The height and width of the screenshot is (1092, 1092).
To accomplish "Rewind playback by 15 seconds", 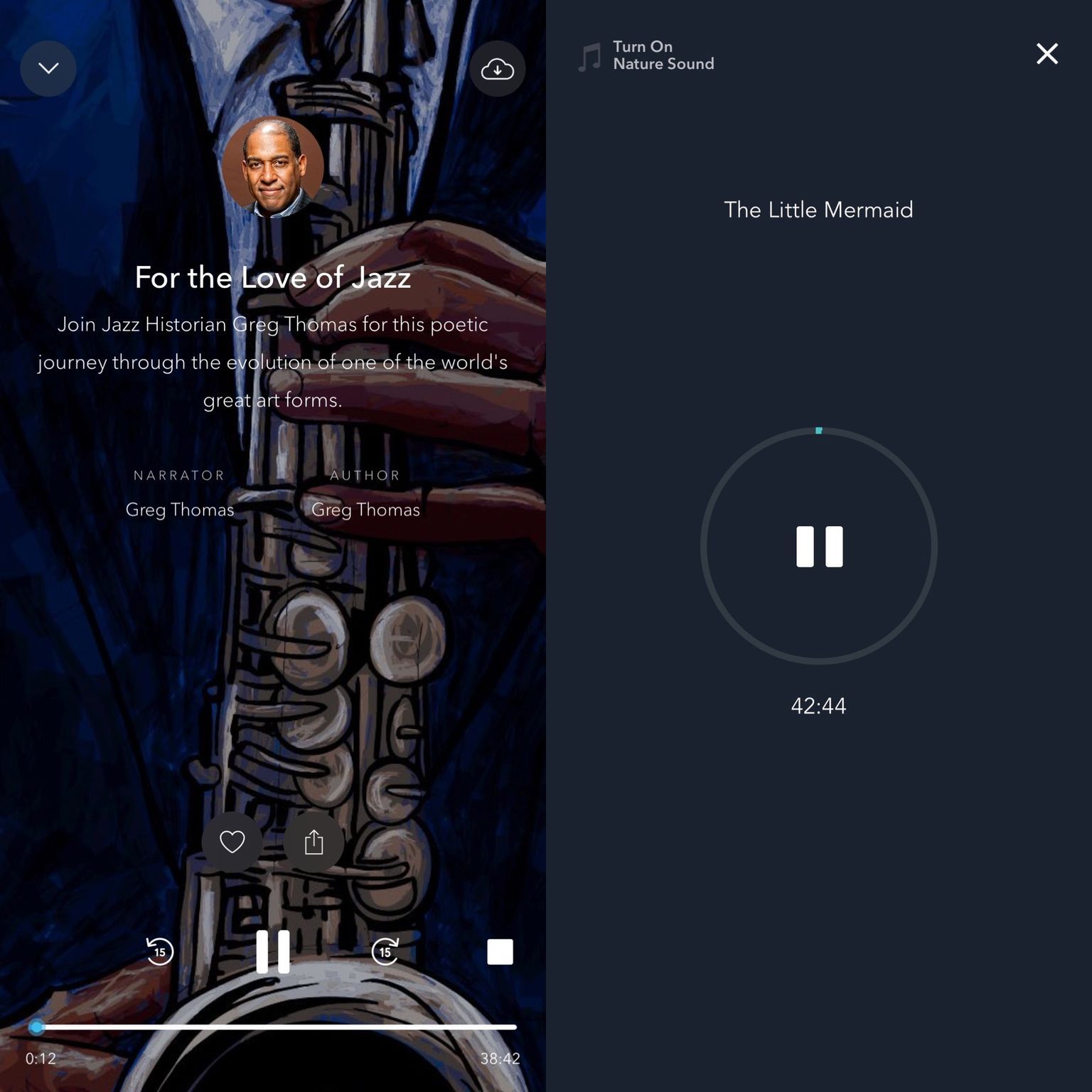I will (x=160, y=951).
